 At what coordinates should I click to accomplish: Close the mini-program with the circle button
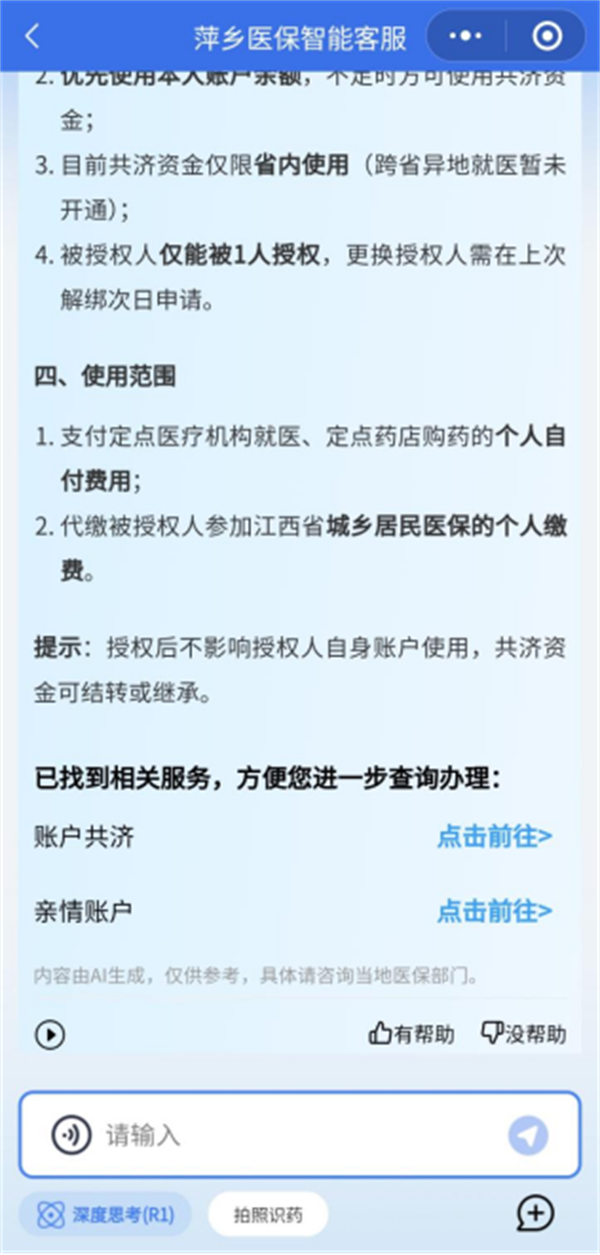pos(547,37)
